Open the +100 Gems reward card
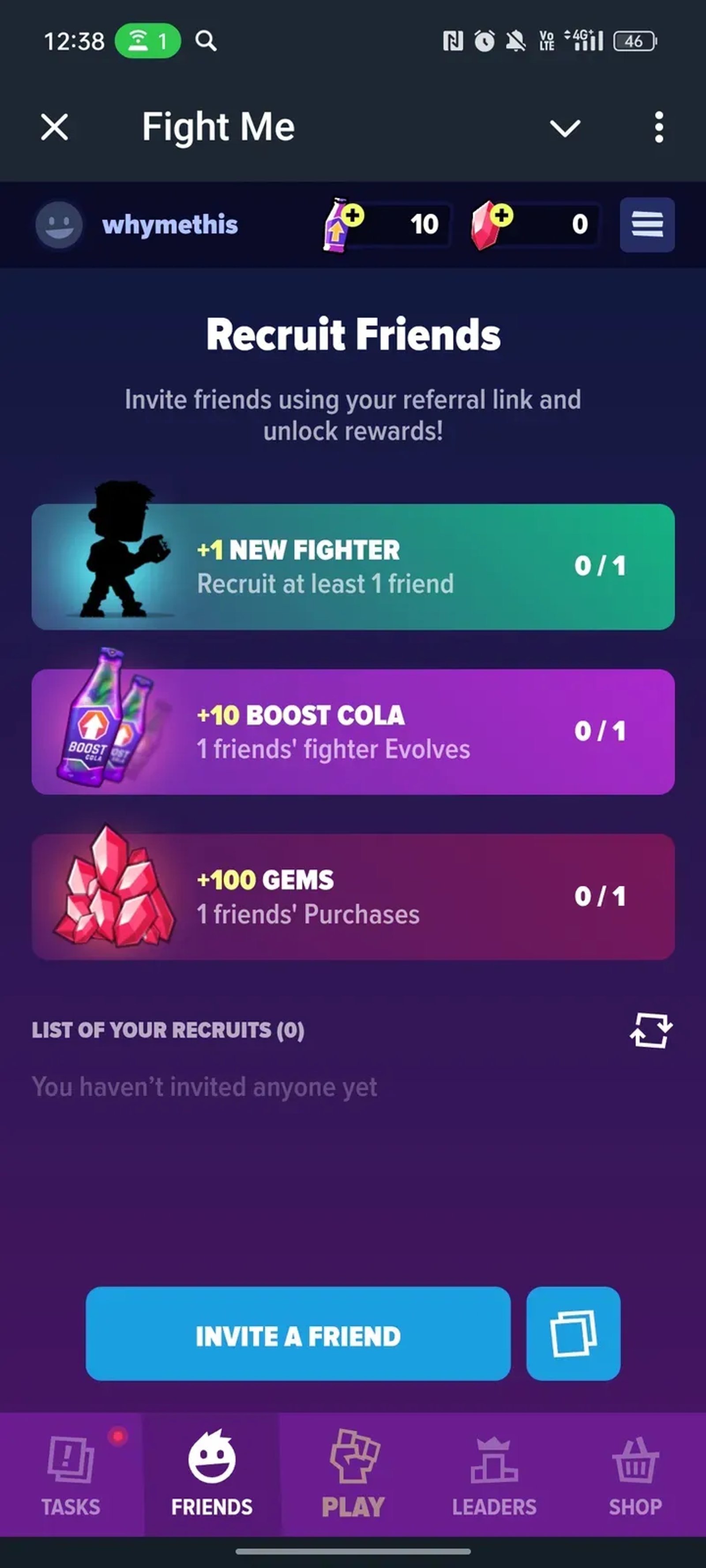 353,896
